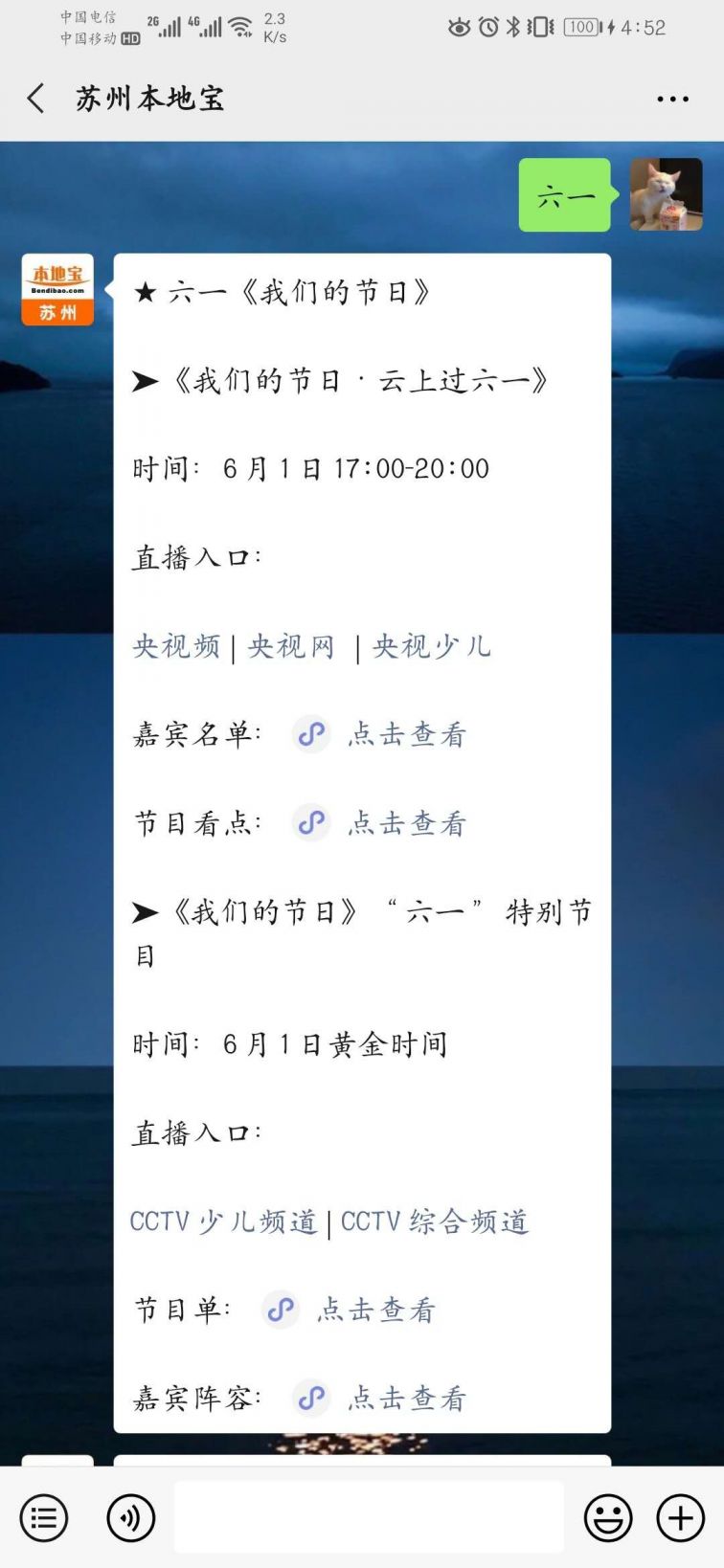View 嘉宾阵容 via 点击查看 link

406,1399
